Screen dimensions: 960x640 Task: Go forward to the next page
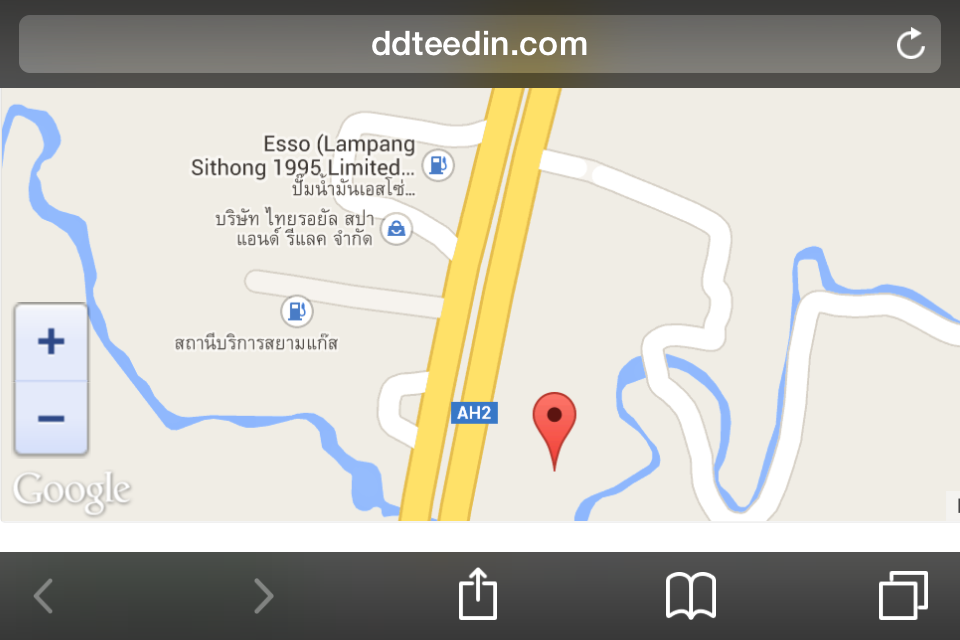click(263, 596)
